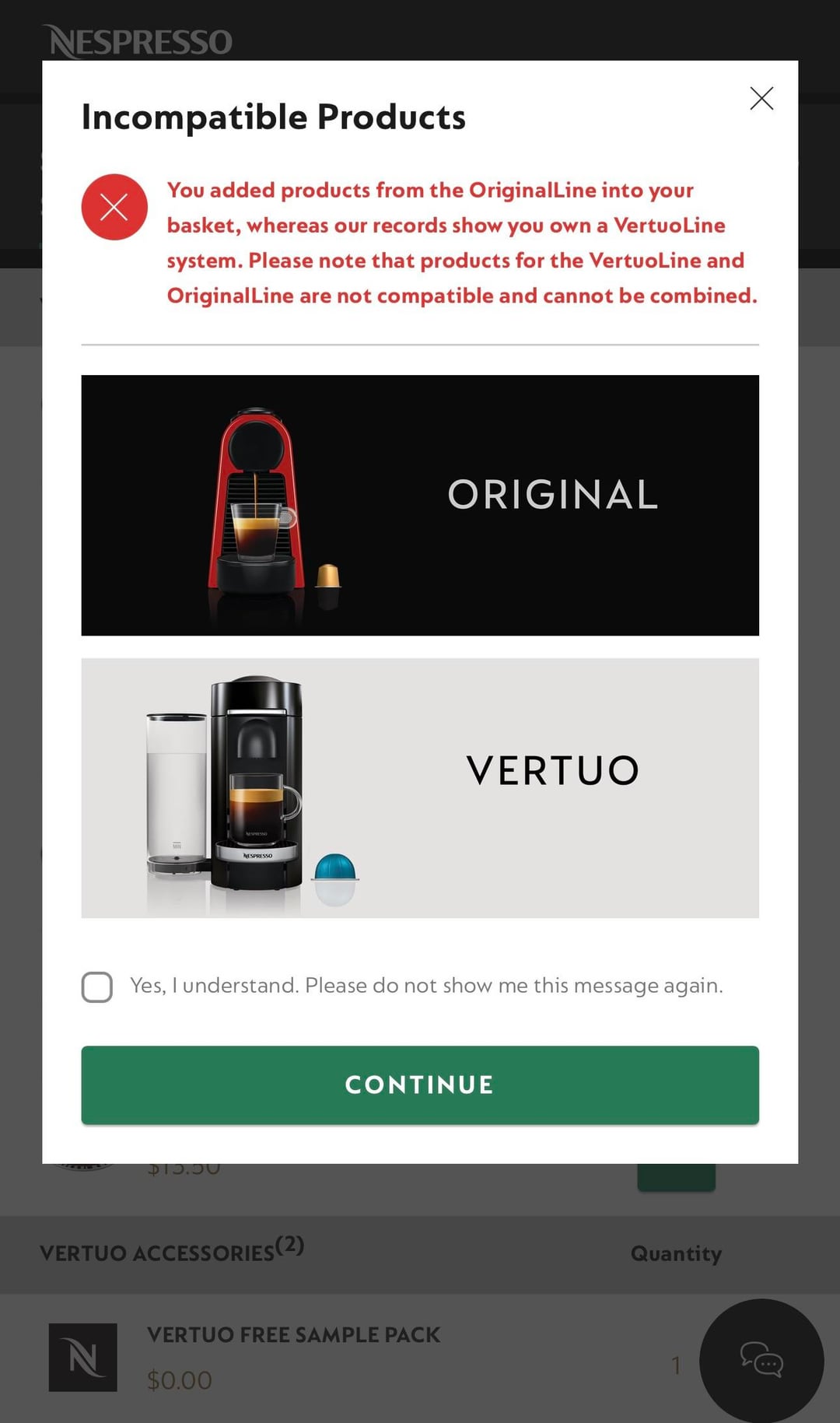Tap the green Continue button
The width and height of the screenshot is (840, 1423).
click(x=420, y=1085)
